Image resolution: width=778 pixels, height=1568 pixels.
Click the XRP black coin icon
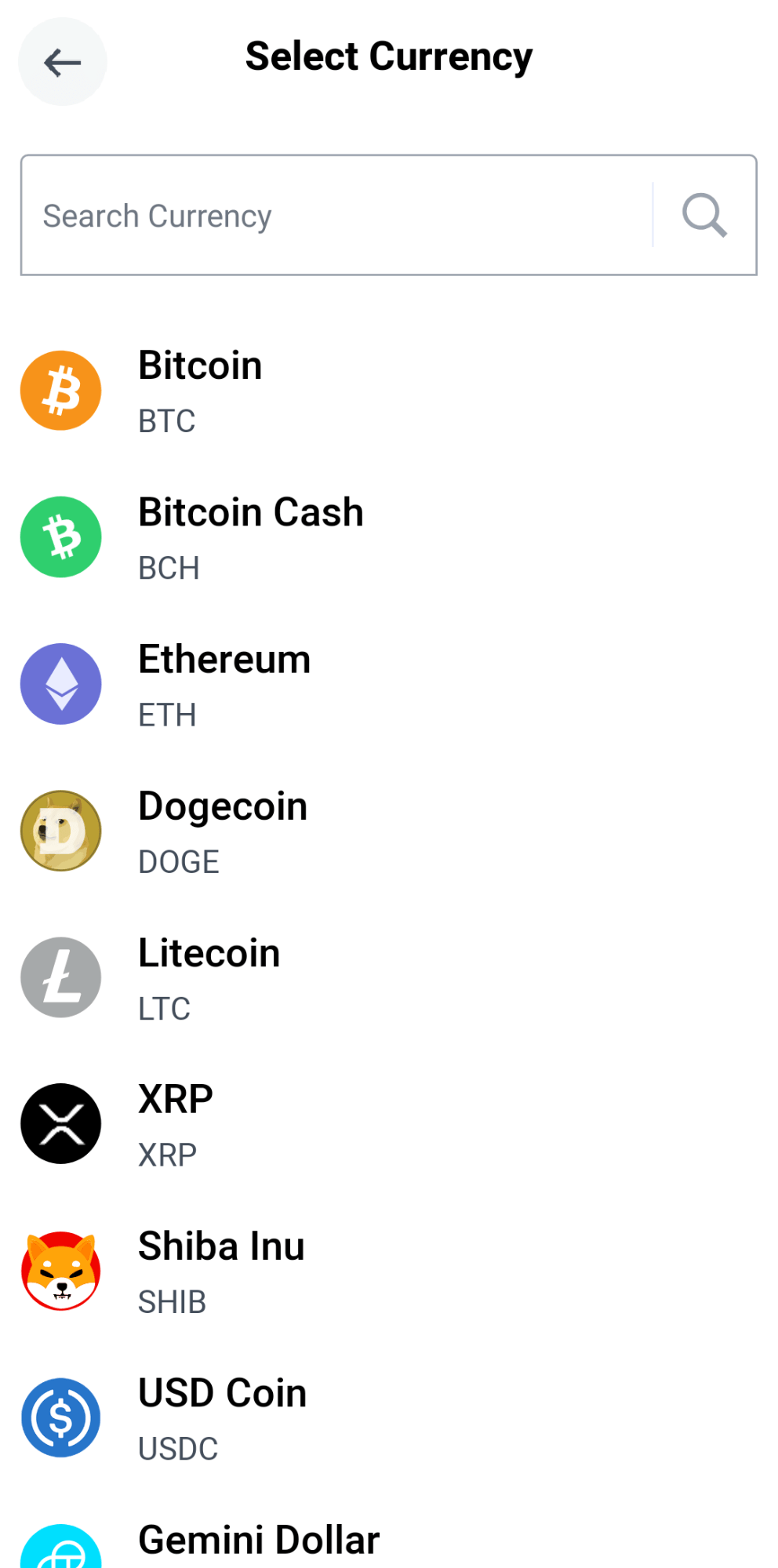pos(61,1123)
